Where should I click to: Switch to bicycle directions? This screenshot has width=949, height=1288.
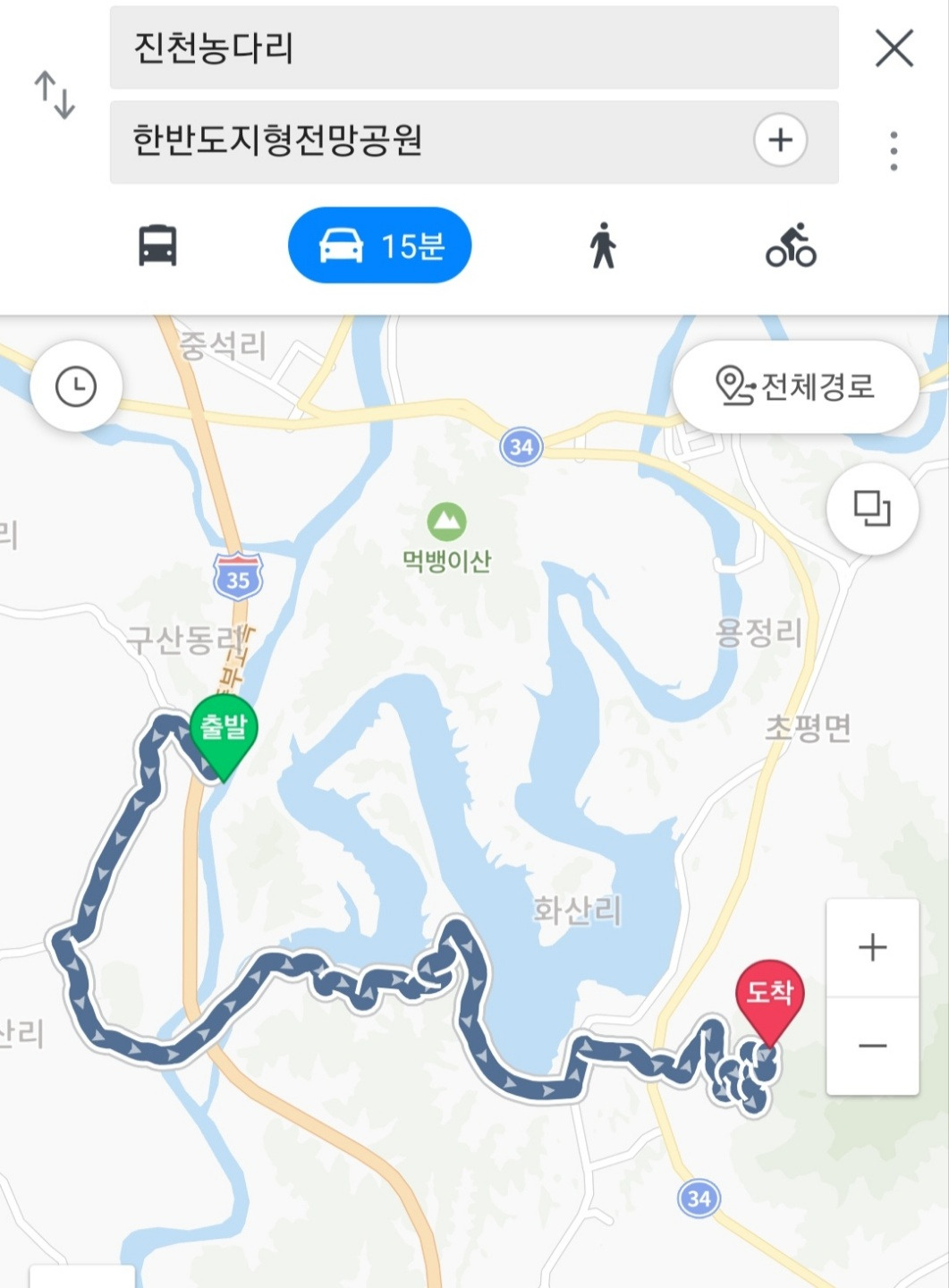click(x=791, y=245)
